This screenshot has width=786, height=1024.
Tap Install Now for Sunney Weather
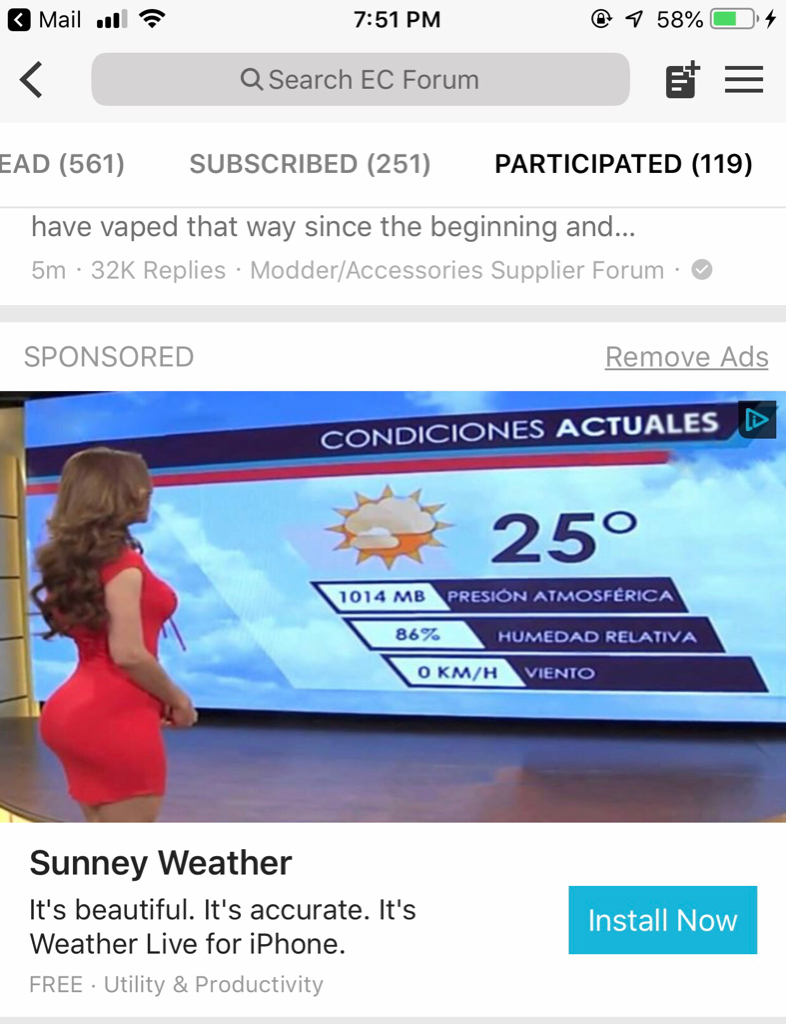pos(662,920)
